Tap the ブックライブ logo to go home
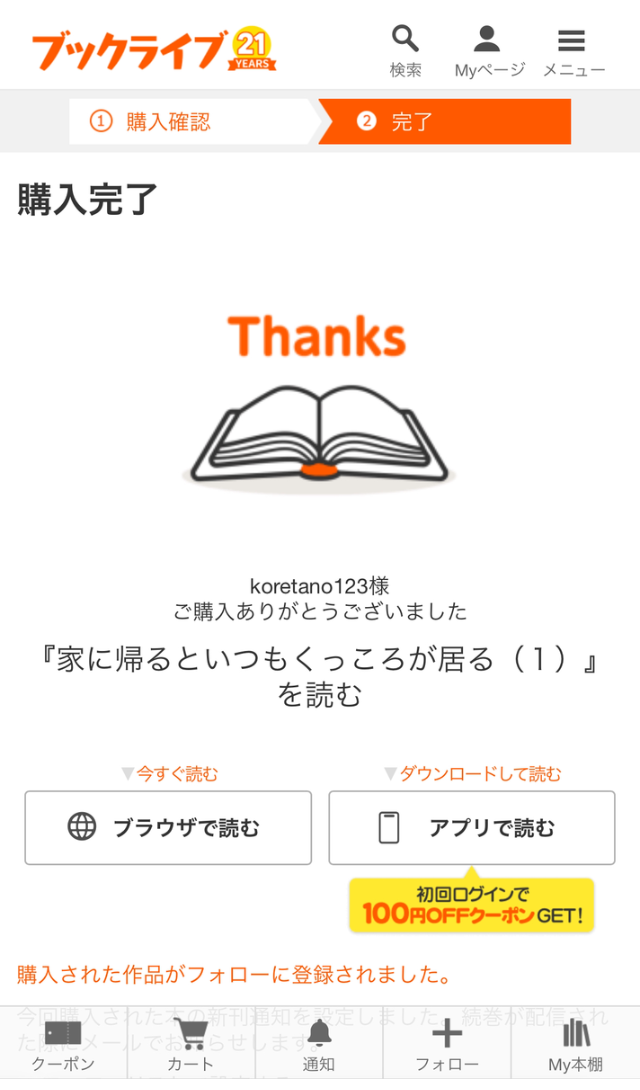 click(153, 48)
